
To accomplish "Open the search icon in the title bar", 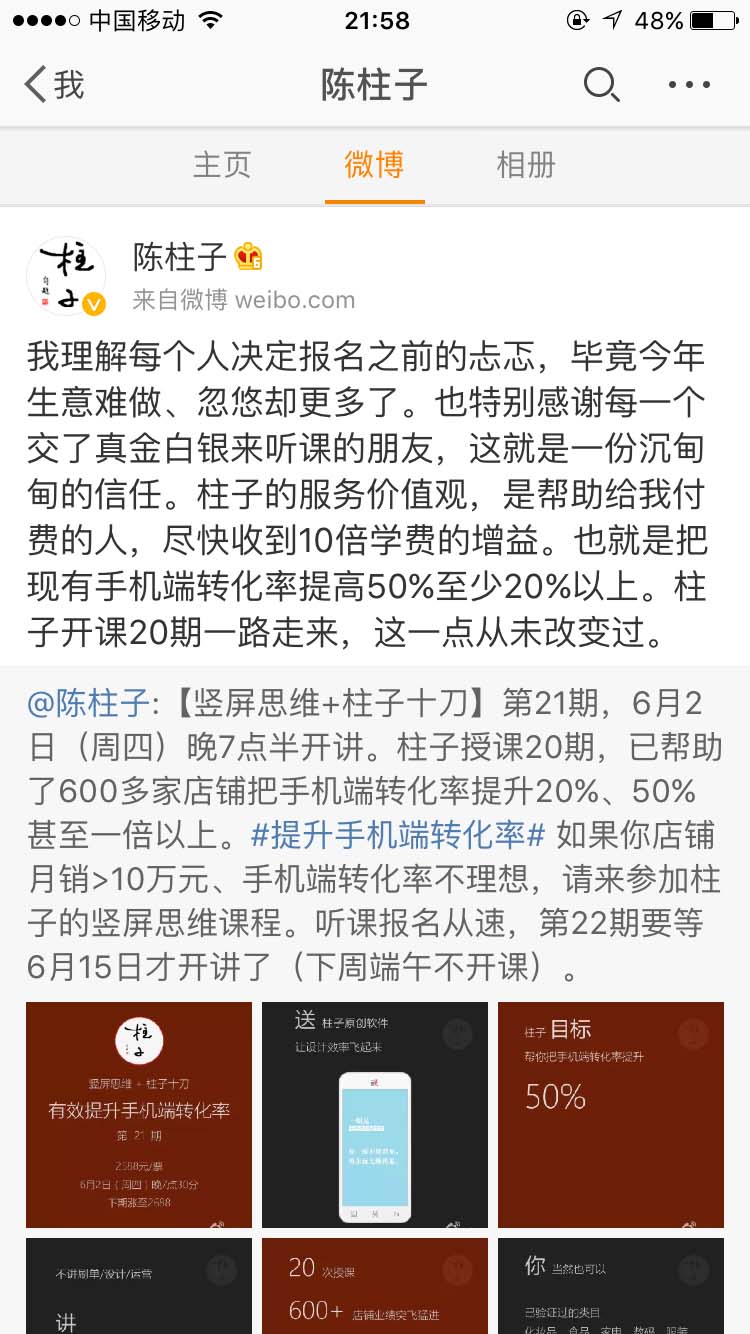I will pos(601,85).
